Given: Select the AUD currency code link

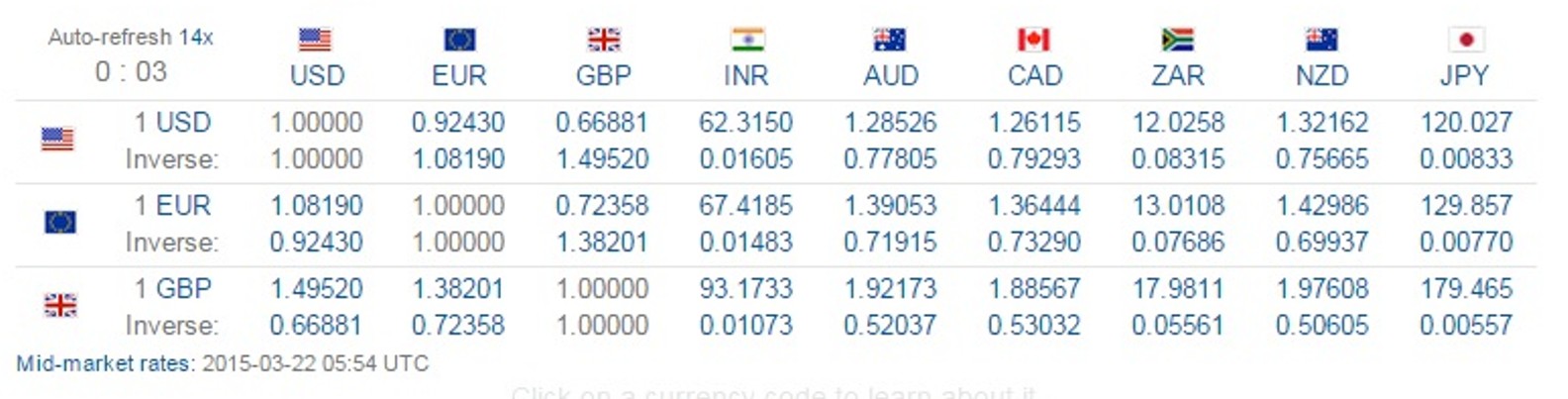Looking at the screenshot, I should pos(891,75).
